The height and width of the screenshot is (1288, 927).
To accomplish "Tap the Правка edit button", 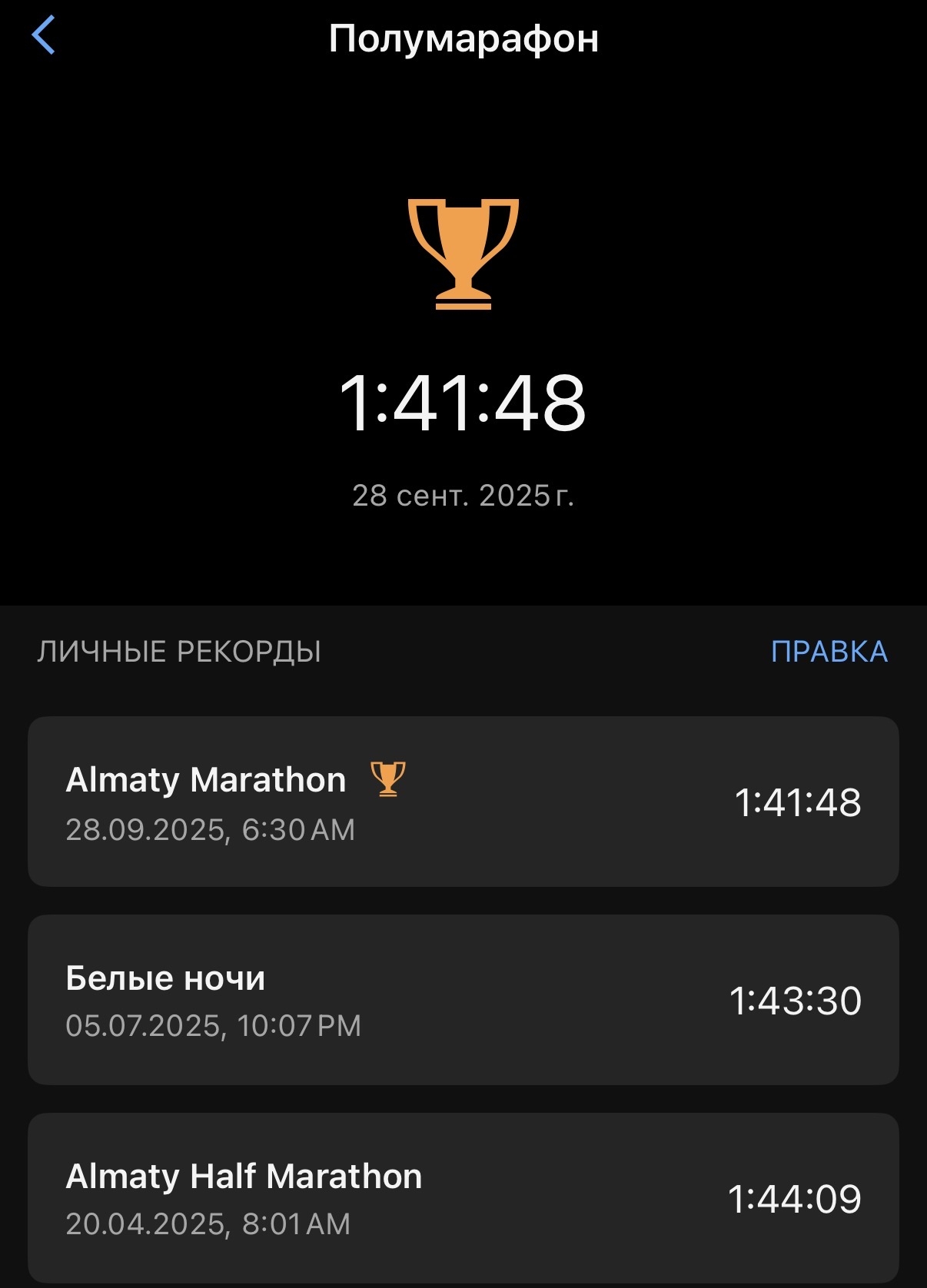I will tap(829, 652).
